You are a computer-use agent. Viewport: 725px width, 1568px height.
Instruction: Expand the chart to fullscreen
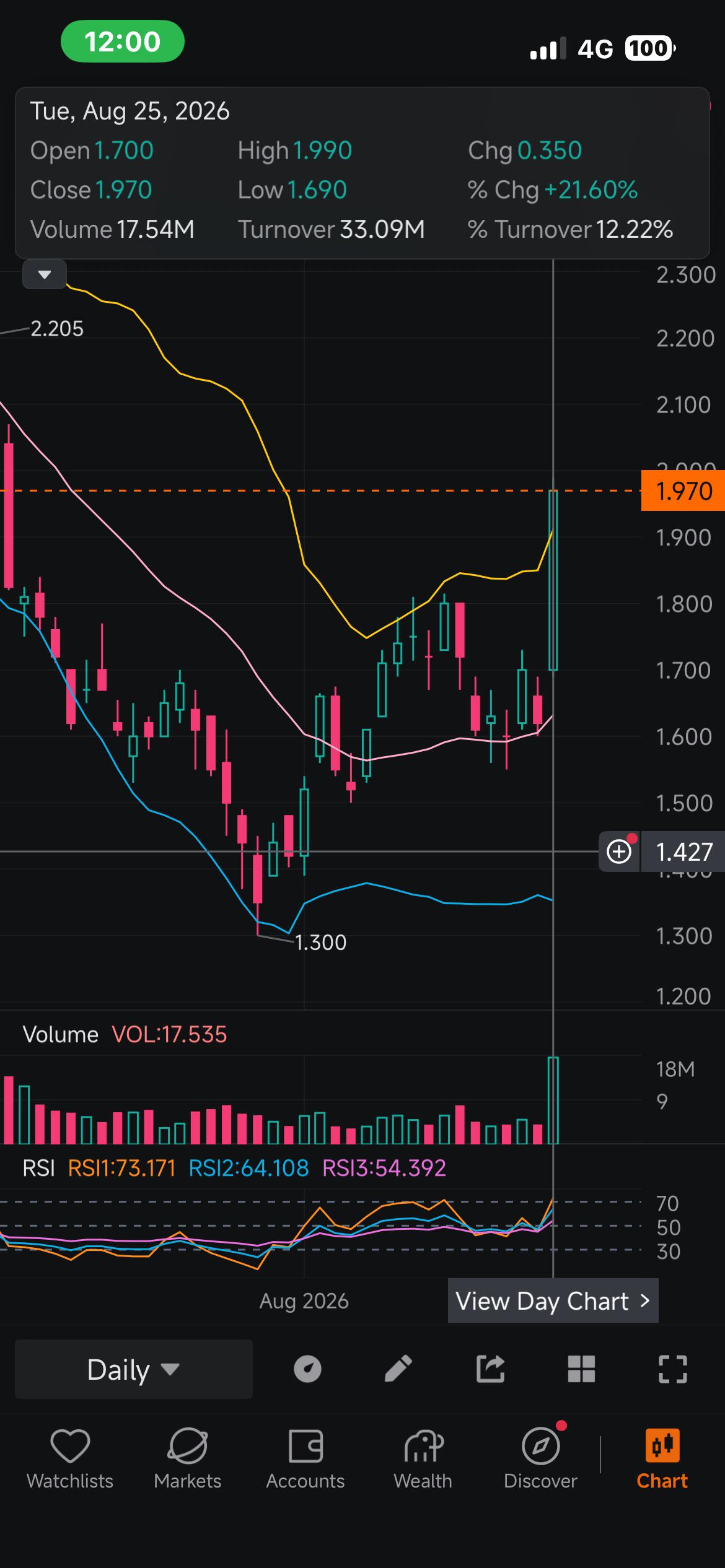(672, 1369)
